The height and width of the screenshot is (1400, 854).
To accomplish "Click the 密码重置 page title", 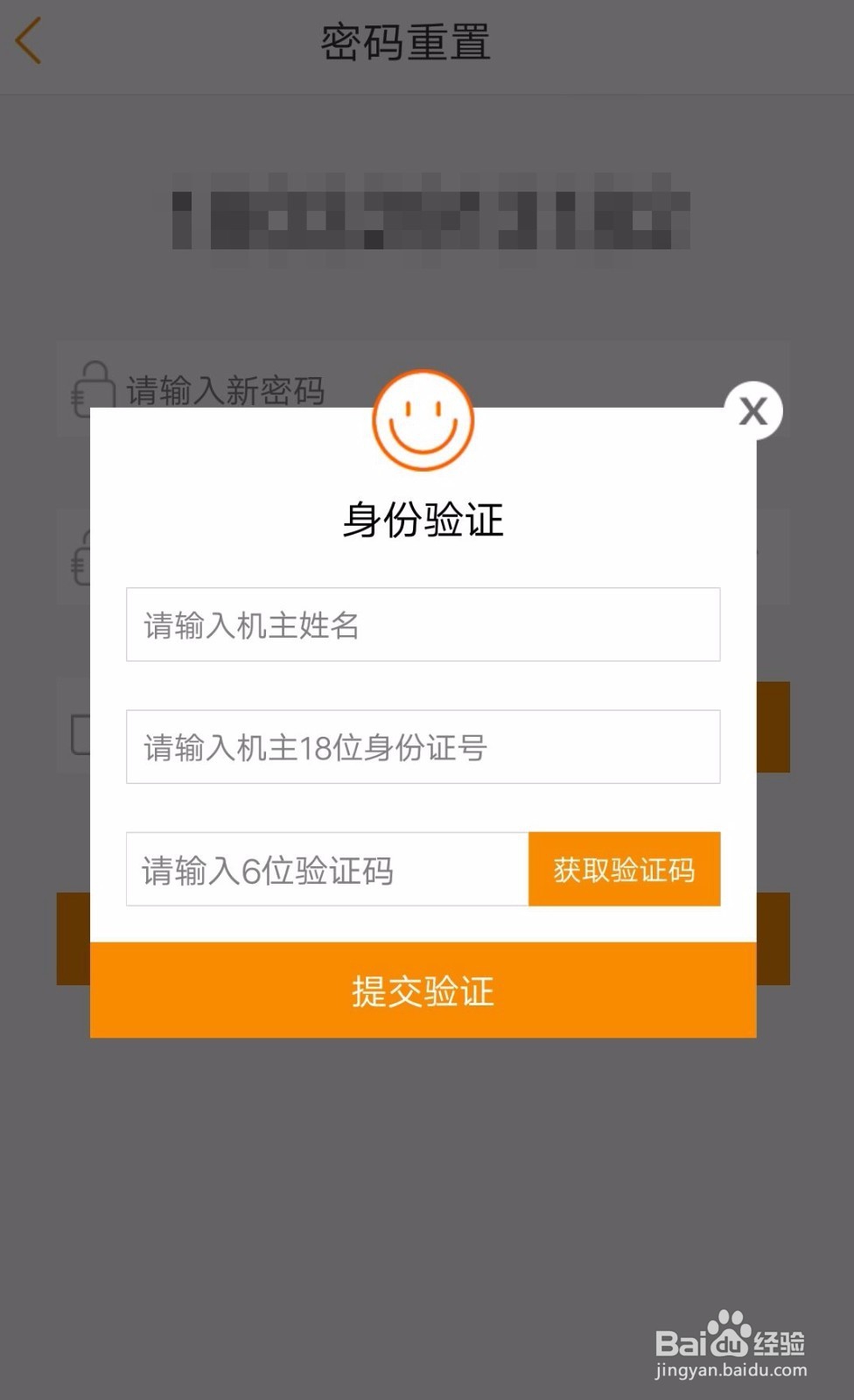I will pos(406,42).
